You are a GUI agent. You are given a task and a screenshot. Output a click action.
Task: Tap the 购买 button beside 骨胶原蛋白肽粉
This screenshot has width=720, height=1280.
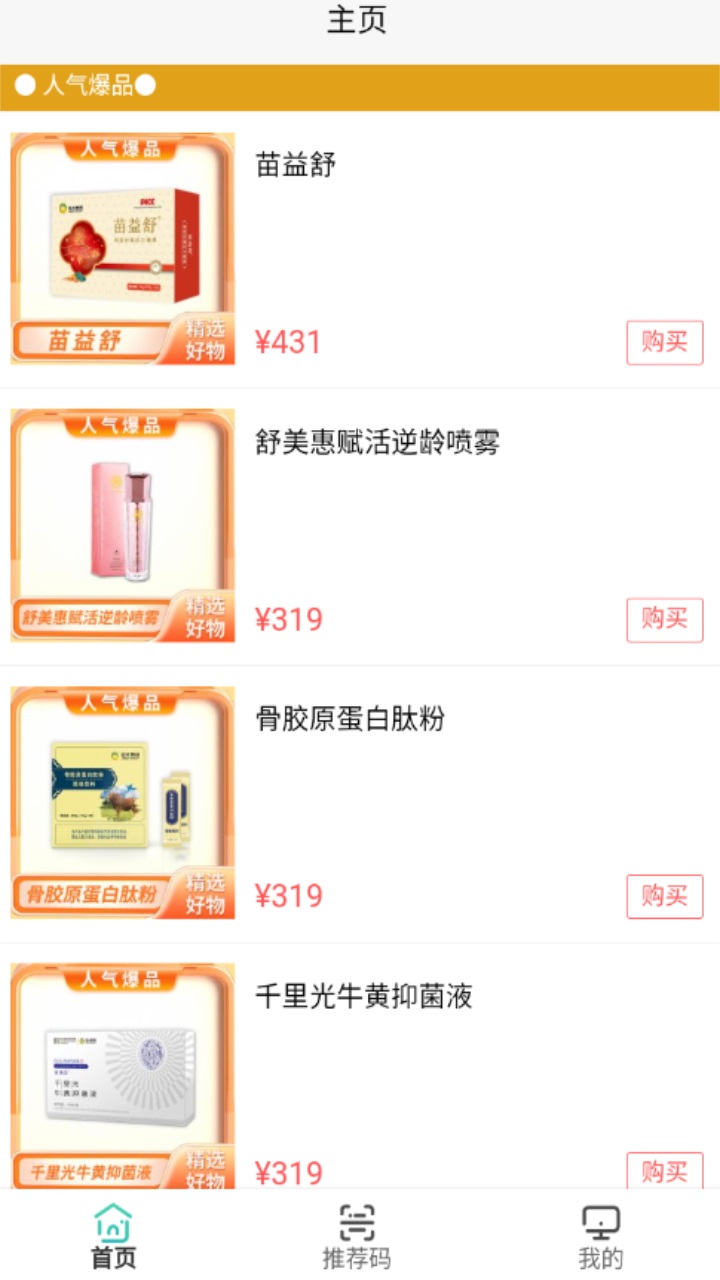coord(664,896)
